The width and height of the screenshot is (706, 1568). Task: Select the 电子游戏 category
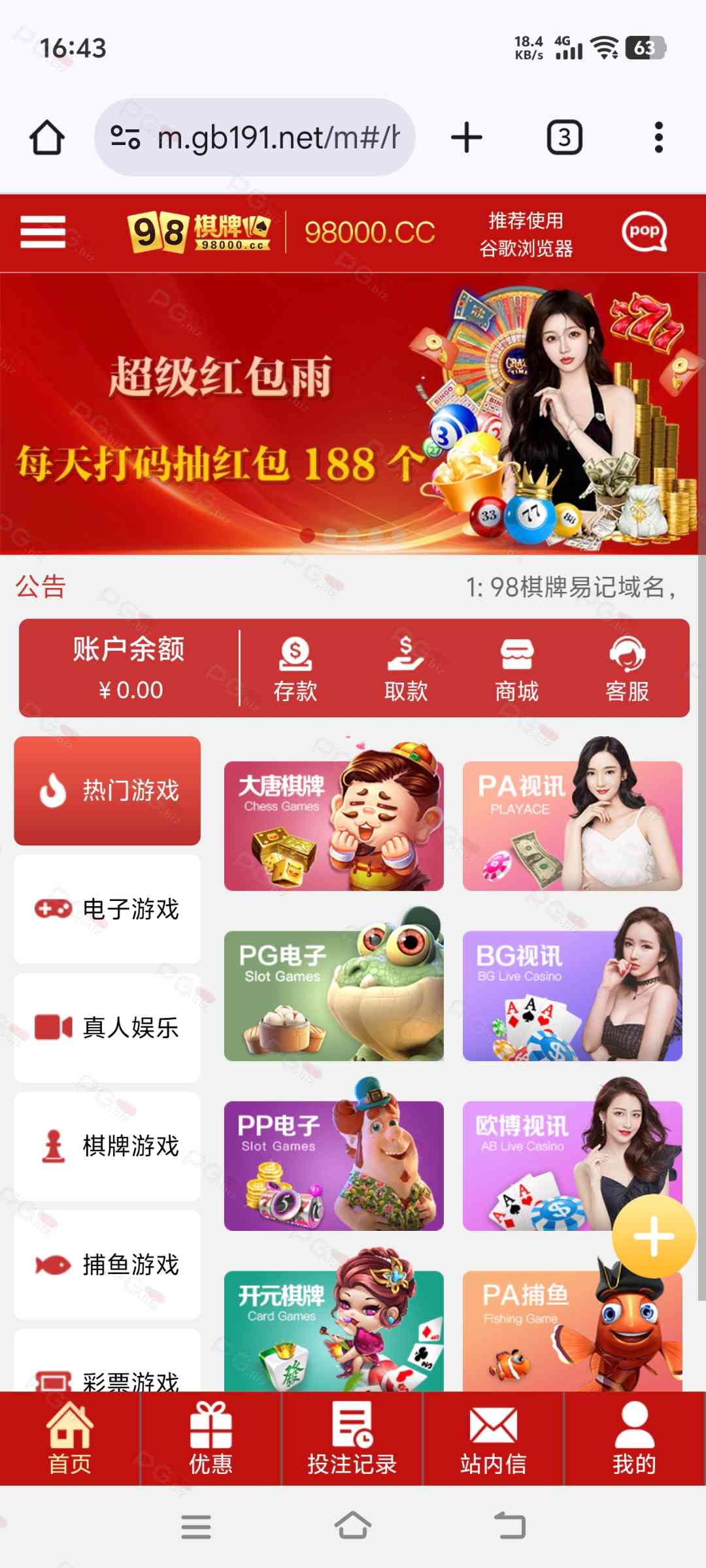coord(107,909)
